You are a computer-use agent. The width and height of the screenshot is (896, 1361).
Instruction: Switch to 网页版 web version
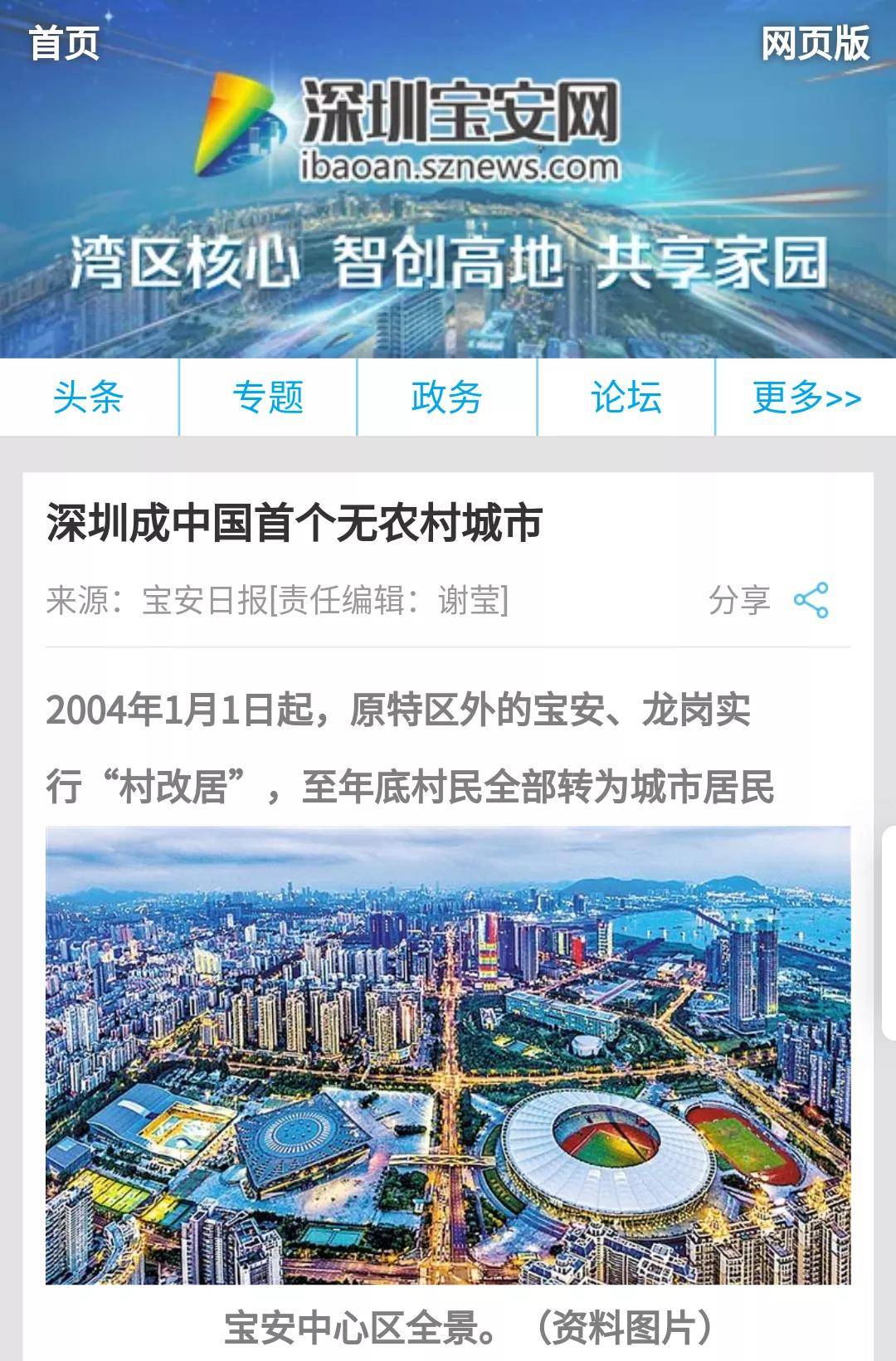tap(815, 43)
